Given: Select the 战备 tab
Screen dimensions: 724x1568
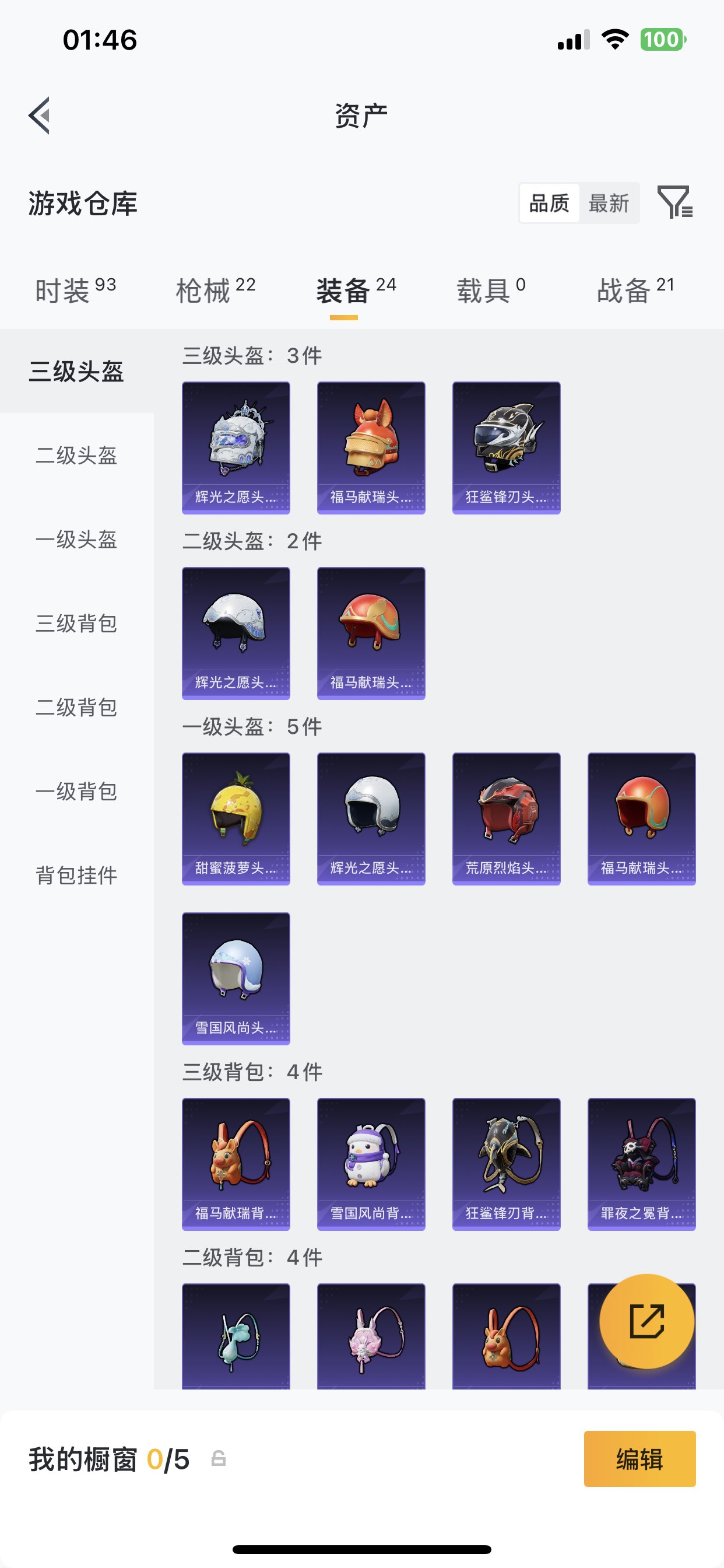Looking at the screenshot, I should coord(635,290).
